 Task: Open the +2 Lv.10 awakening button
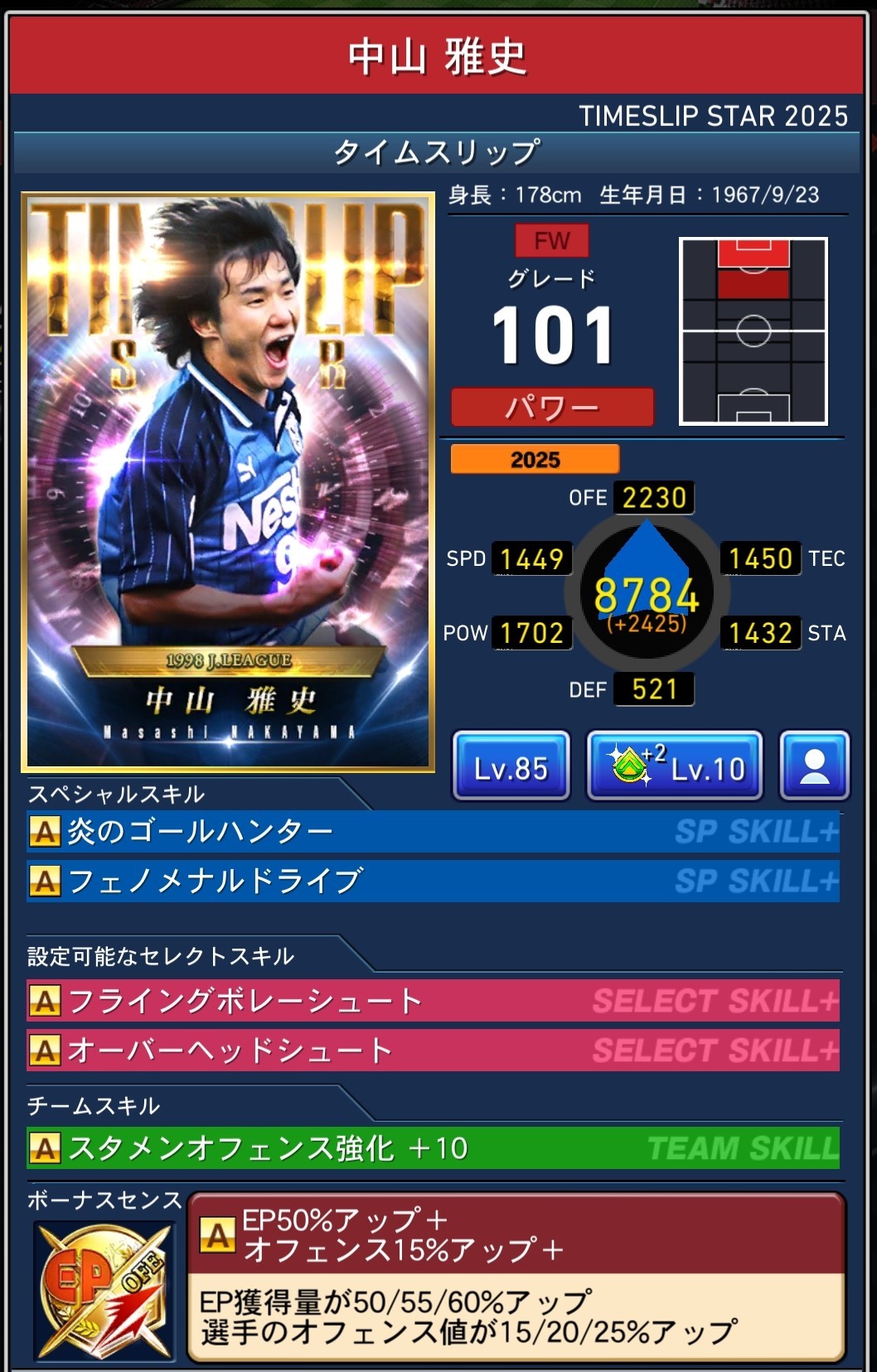click(674, 767)
